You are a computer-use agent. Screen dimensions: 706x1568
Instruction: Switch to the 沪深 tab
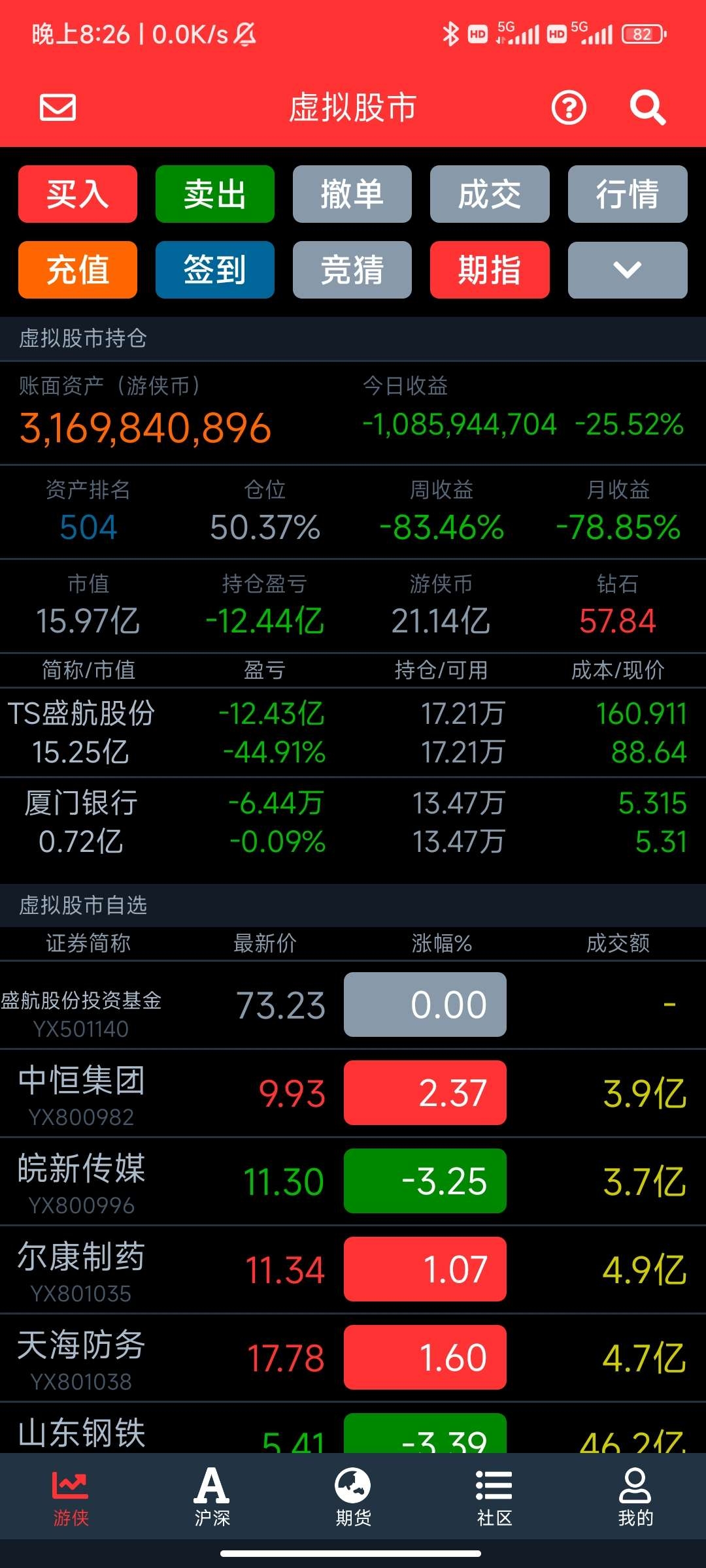212,1497
